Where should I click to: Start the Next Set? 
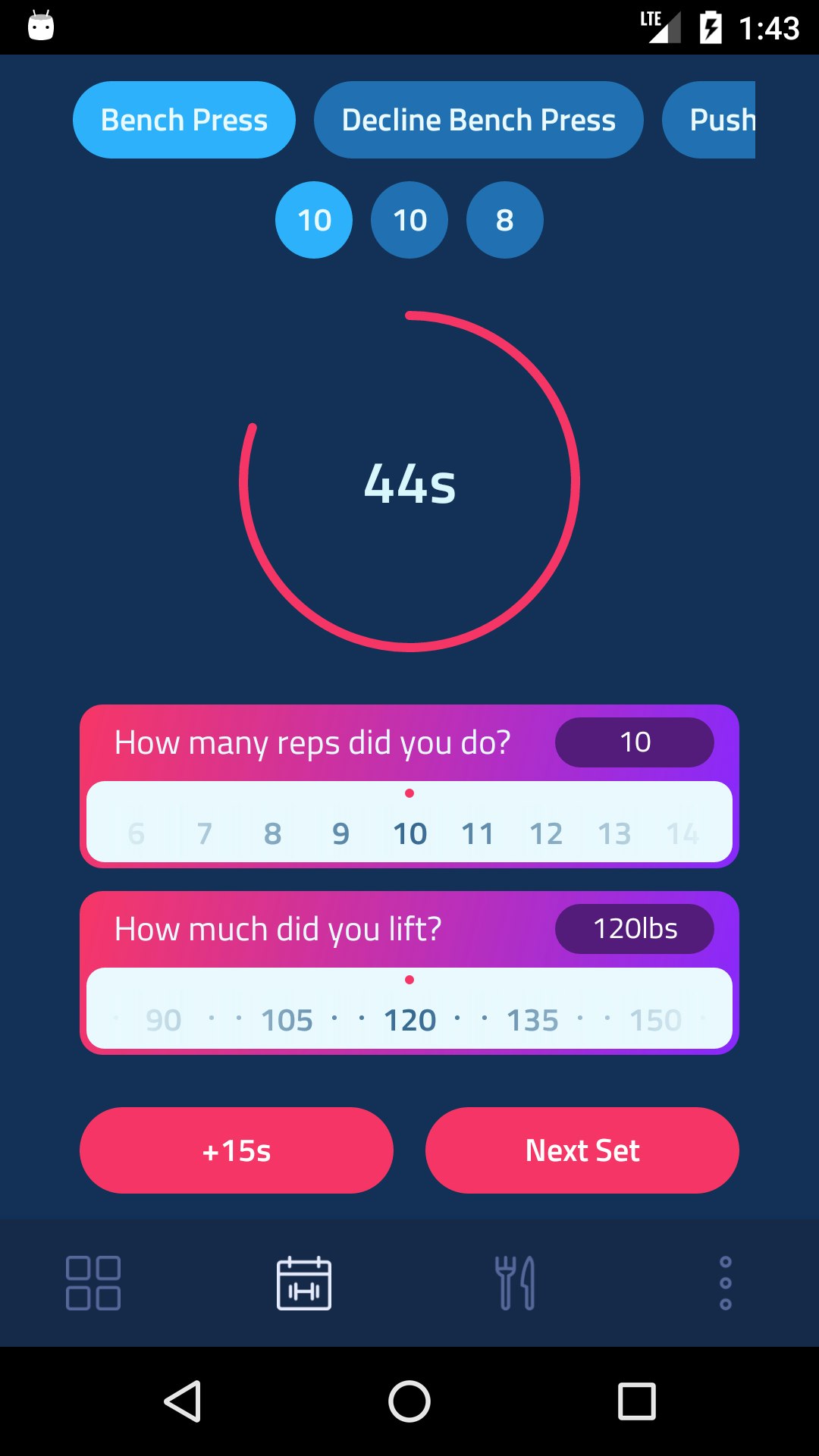(x=582, y=1150)
